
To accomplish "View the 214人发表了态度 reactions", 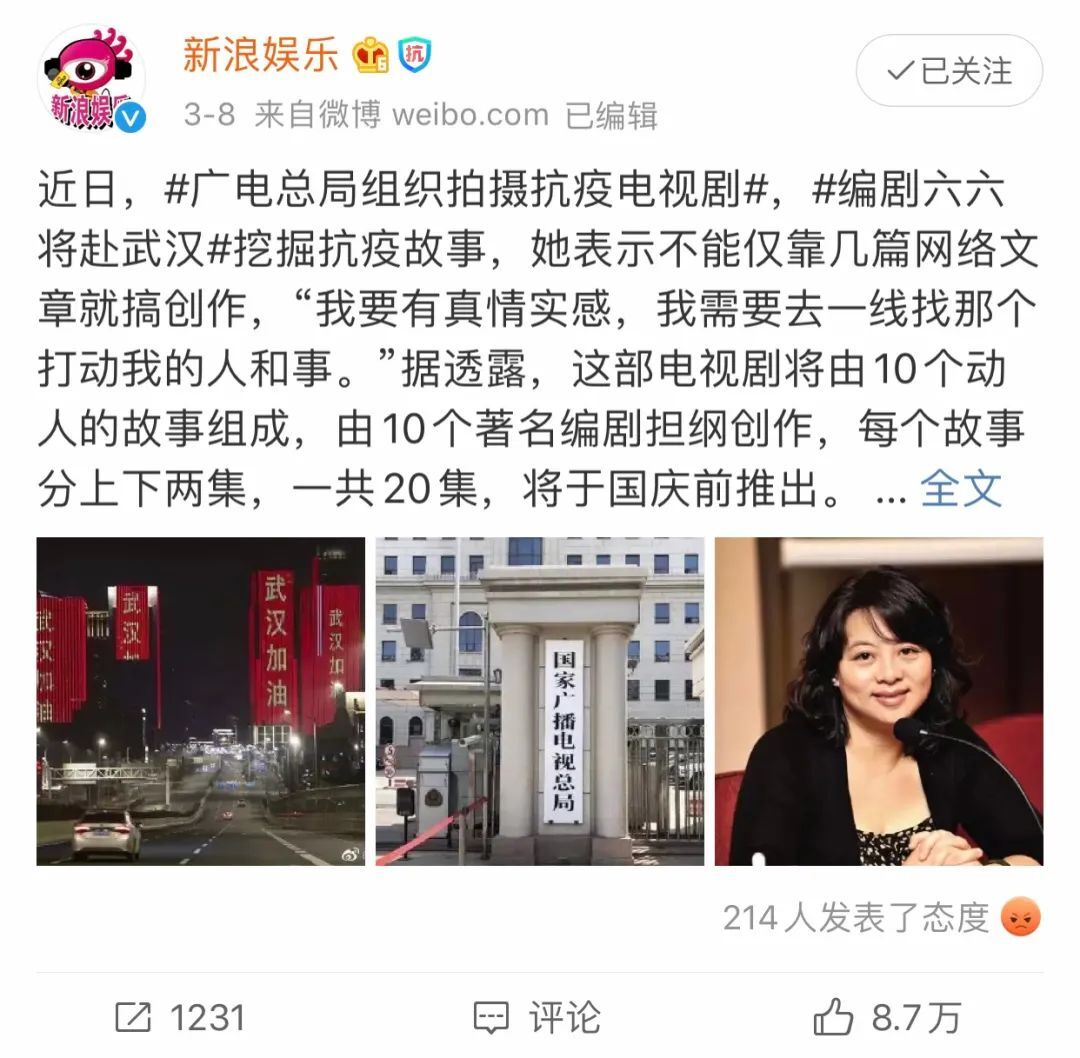I will point(880,918).
